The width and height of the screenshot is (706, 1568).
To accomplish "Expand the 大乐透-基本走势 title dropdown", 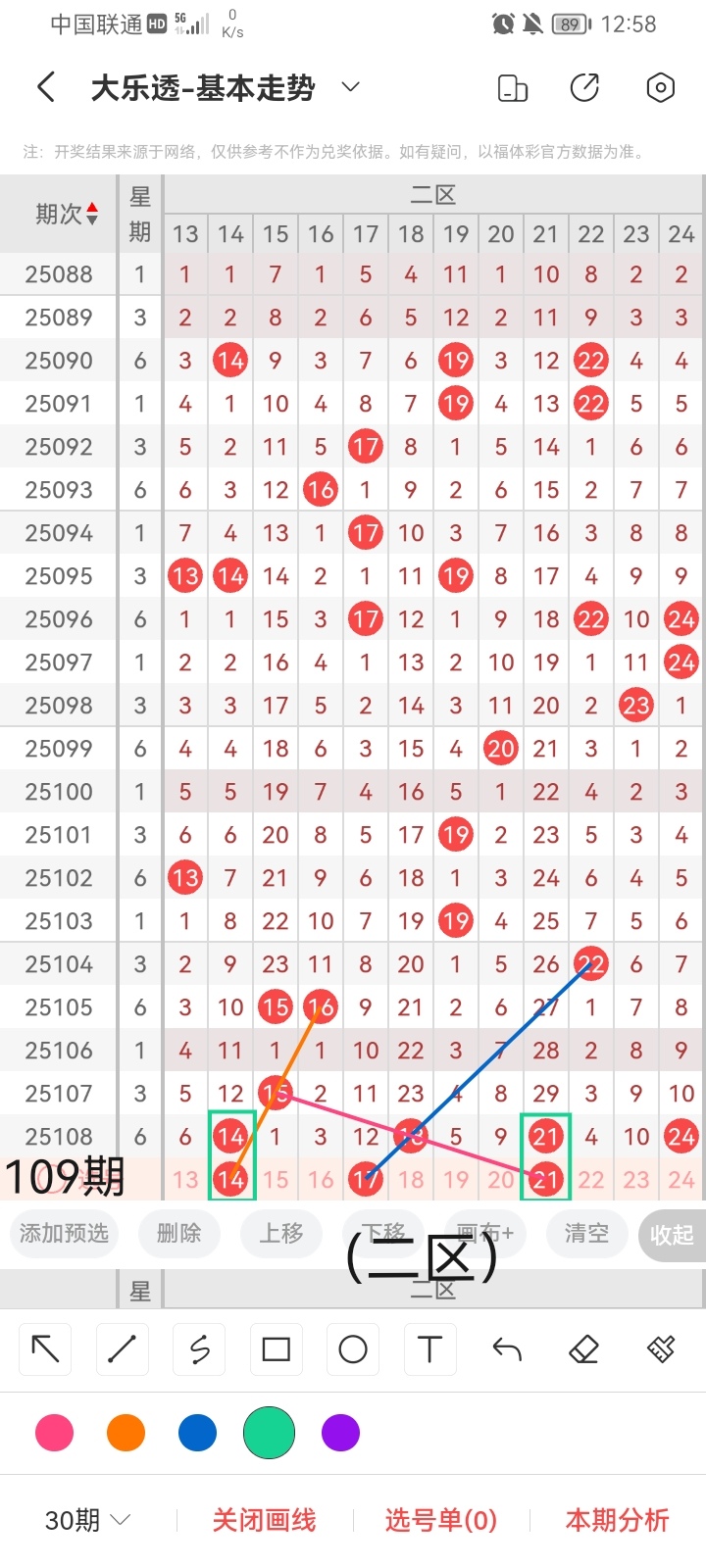I will pyautogui.click(x=350, y=88).
